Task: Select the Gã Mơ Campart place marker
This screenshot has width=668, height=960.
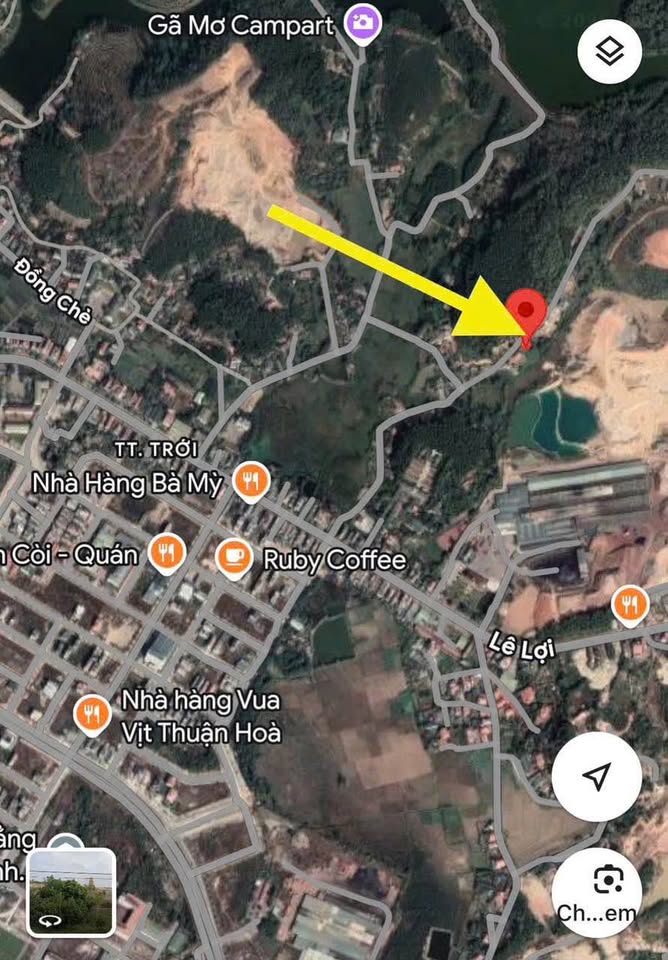Action: [x=362, y=22]
